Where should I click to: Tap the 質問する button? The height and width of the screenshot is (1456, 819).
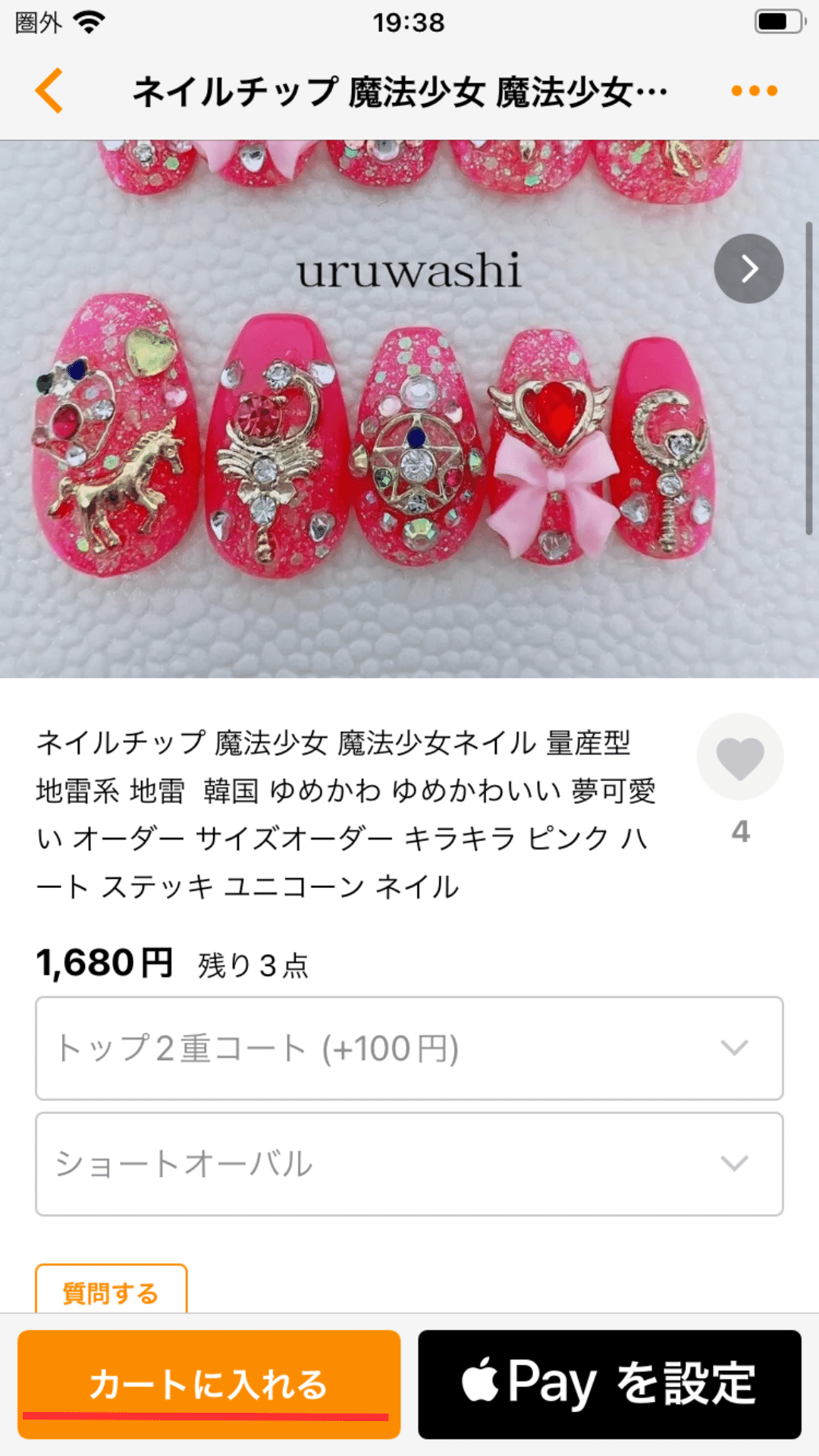click(x=111, y=1289)
